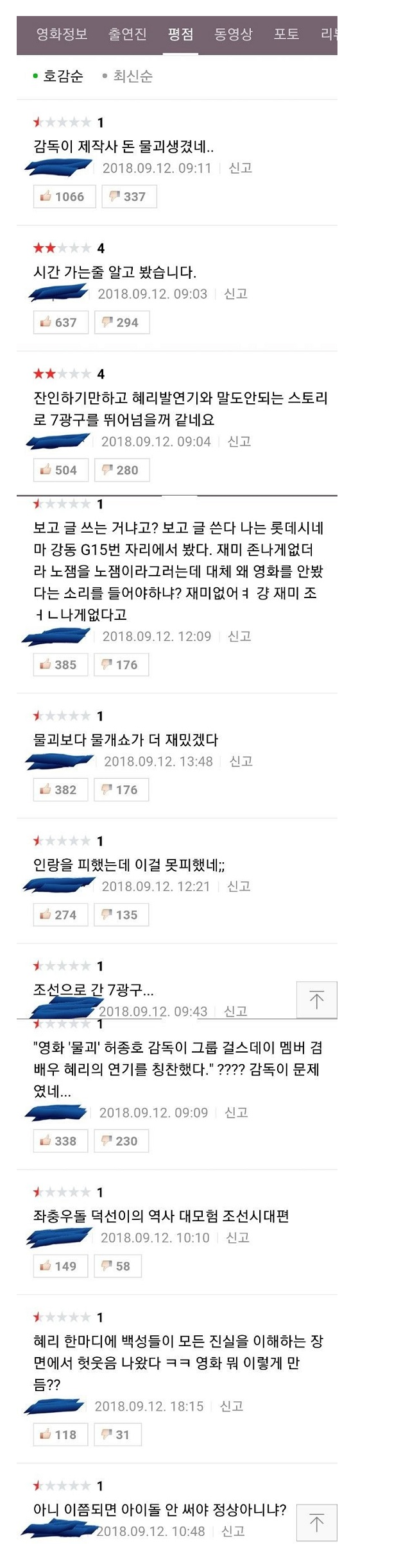Tap the 294 dislike button
Screen dimensions: 401x1568
point(121,322)
